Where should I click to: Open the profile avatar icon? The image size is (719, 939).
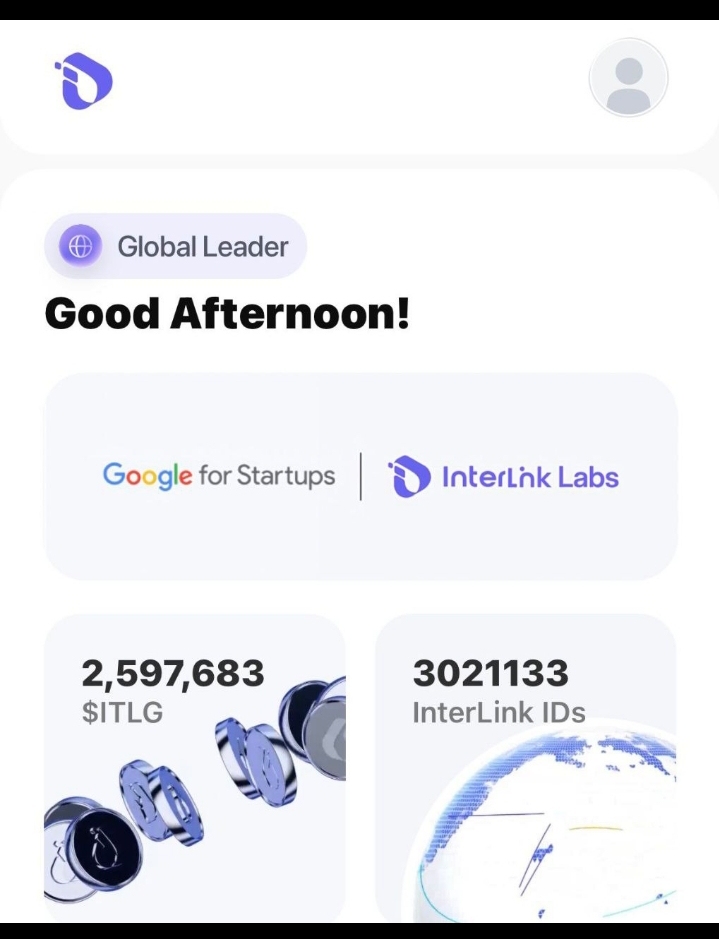coord(628,78)
